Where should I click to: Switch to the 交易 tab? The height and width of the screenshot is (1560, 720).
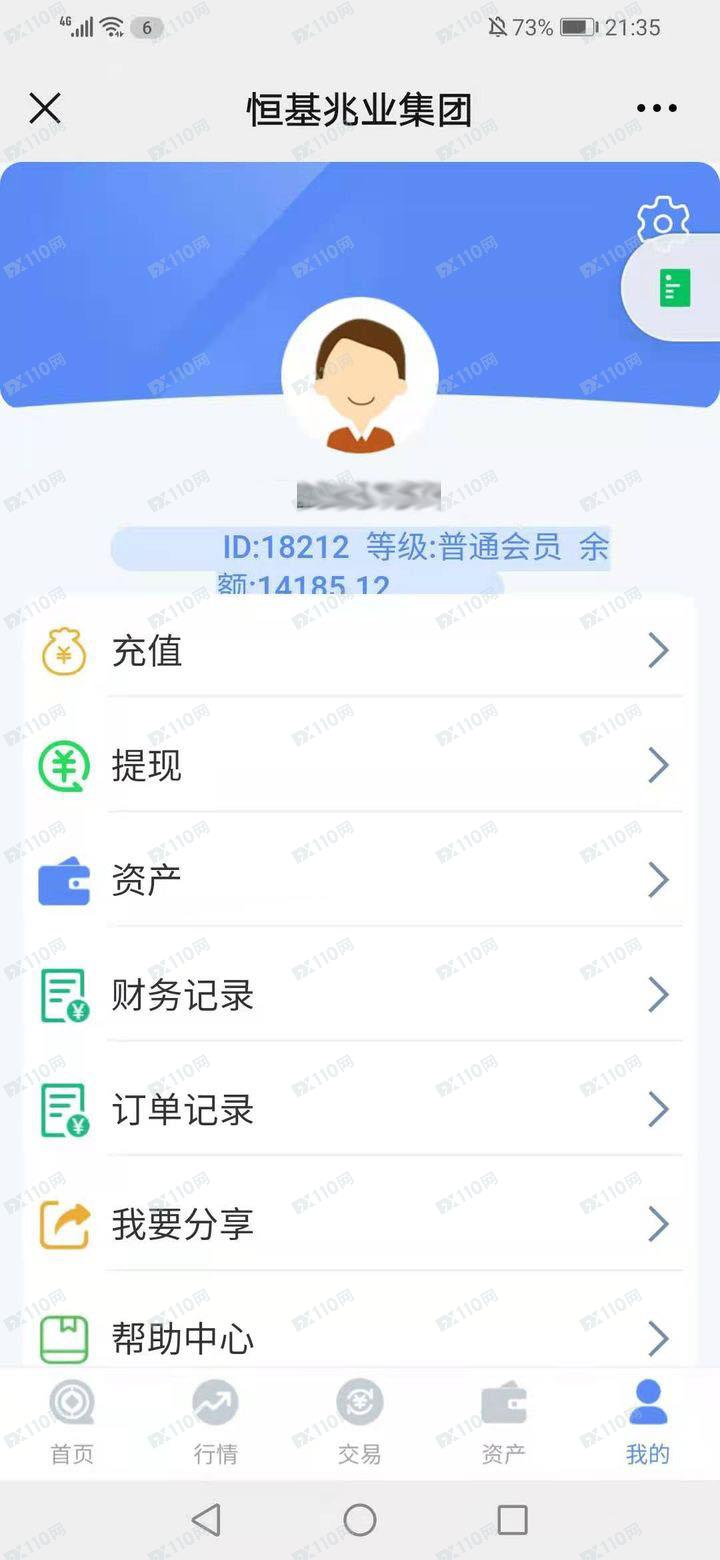[x=360, y=1422]
